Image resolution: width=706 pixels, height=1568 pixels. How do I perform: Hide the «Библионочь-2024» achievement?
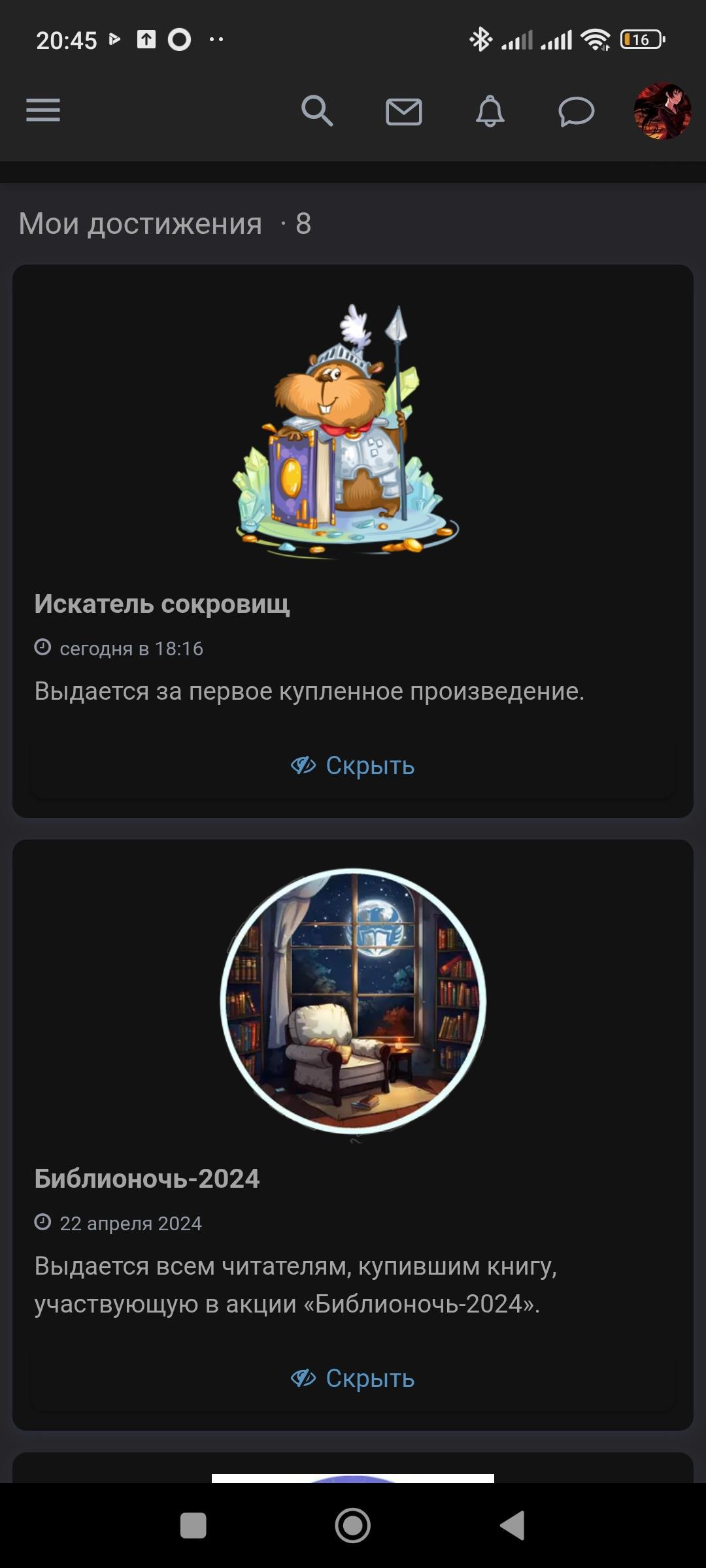(x=353, y=1378)
